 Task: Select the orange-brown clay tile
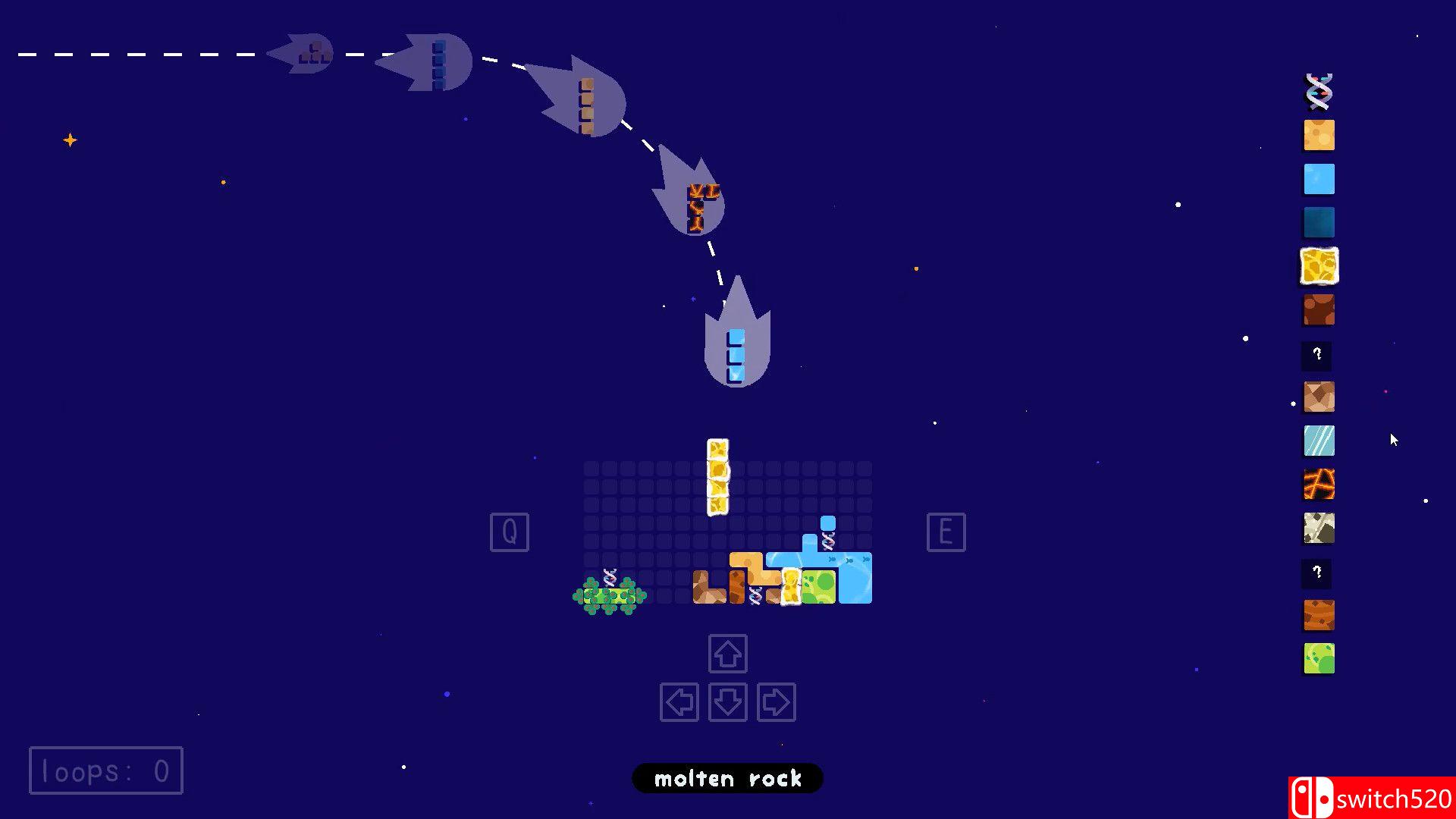click(x=1319, y=615)
